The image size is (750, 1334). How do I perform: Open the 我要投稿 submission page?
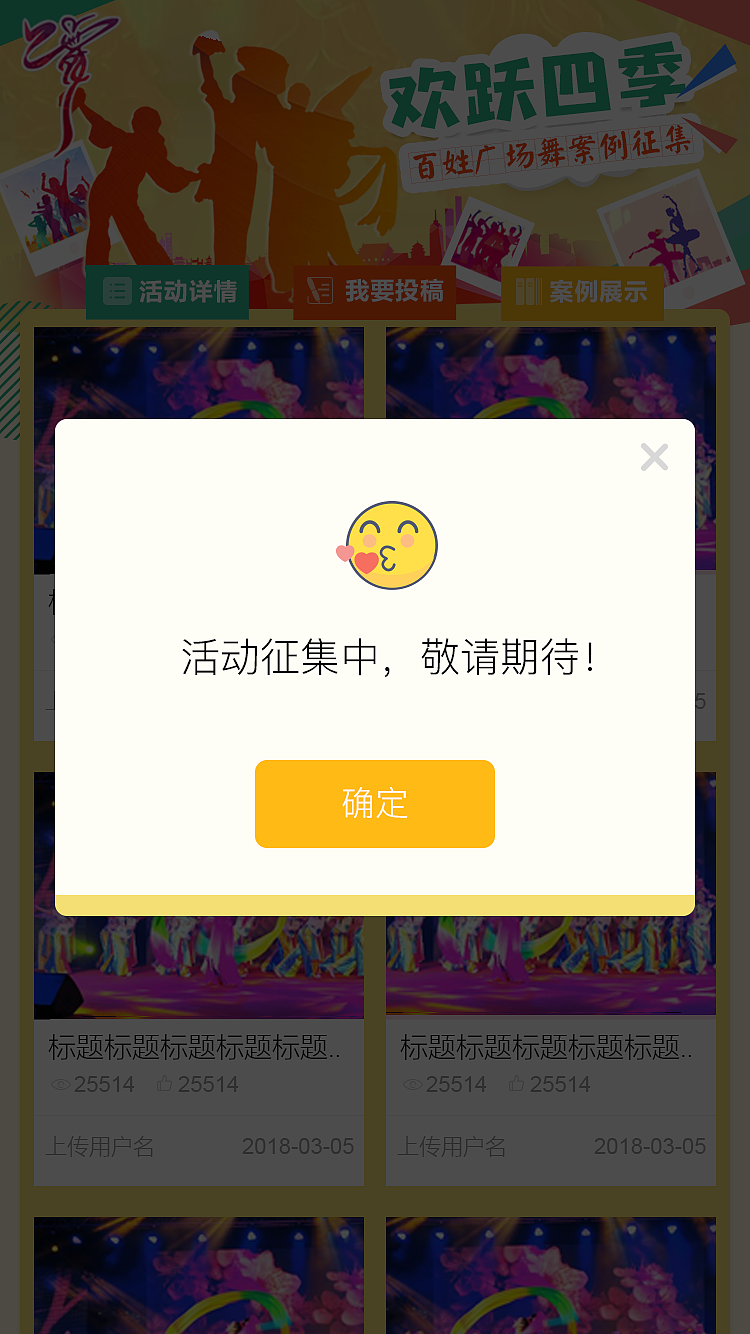coord(375,291)
